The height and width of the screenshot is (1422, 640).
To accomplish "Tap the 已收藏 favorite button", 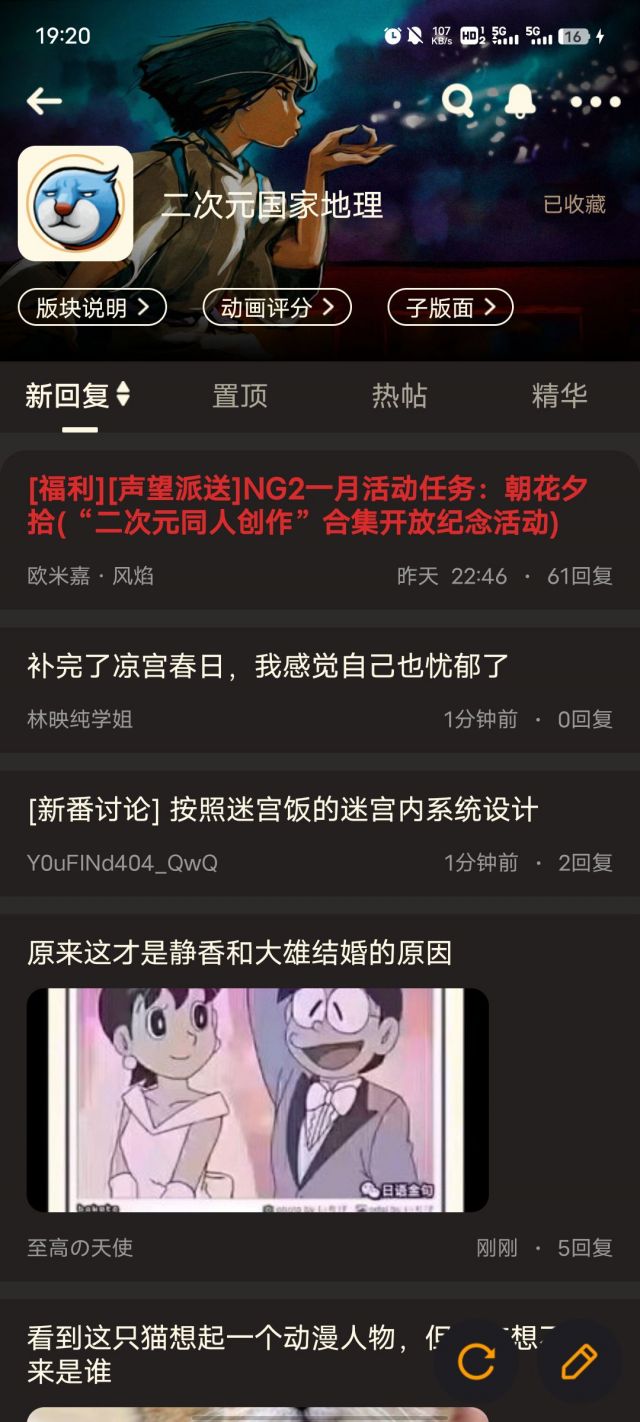I will 575,204.
